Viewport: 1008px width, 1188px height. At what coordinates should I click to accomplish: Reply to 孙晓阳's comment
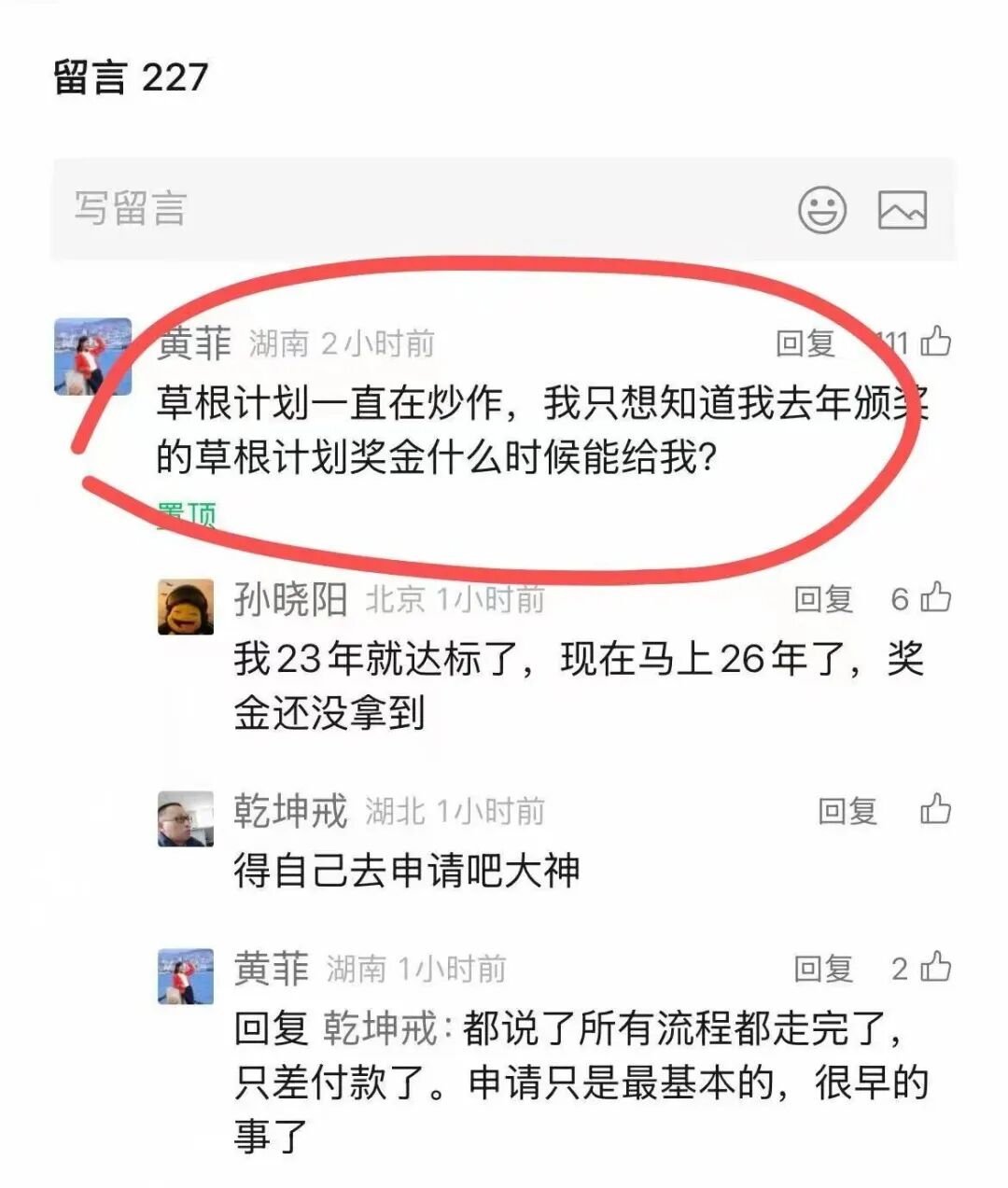point(823,599)
